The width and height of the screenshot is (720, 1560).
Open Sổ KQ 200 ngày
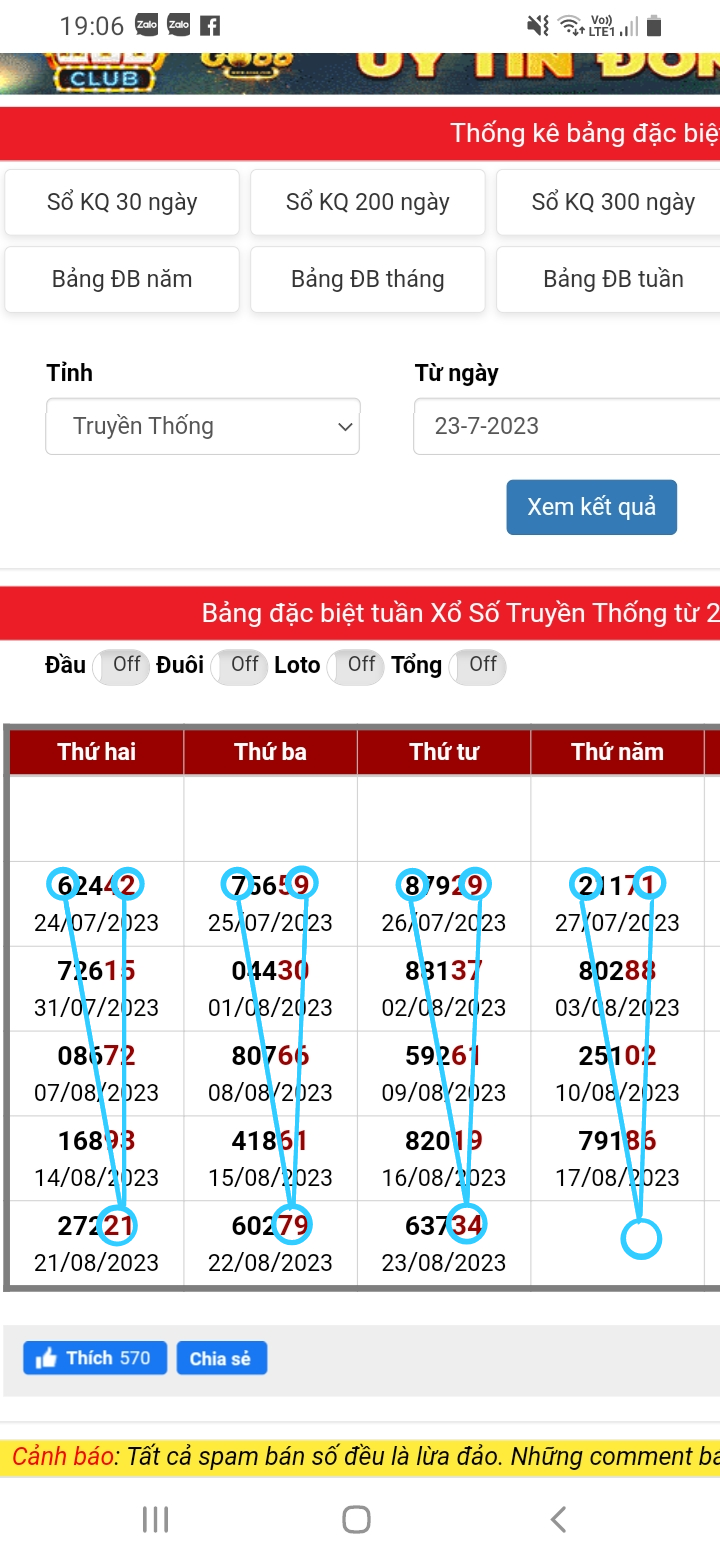pos(367,202)
